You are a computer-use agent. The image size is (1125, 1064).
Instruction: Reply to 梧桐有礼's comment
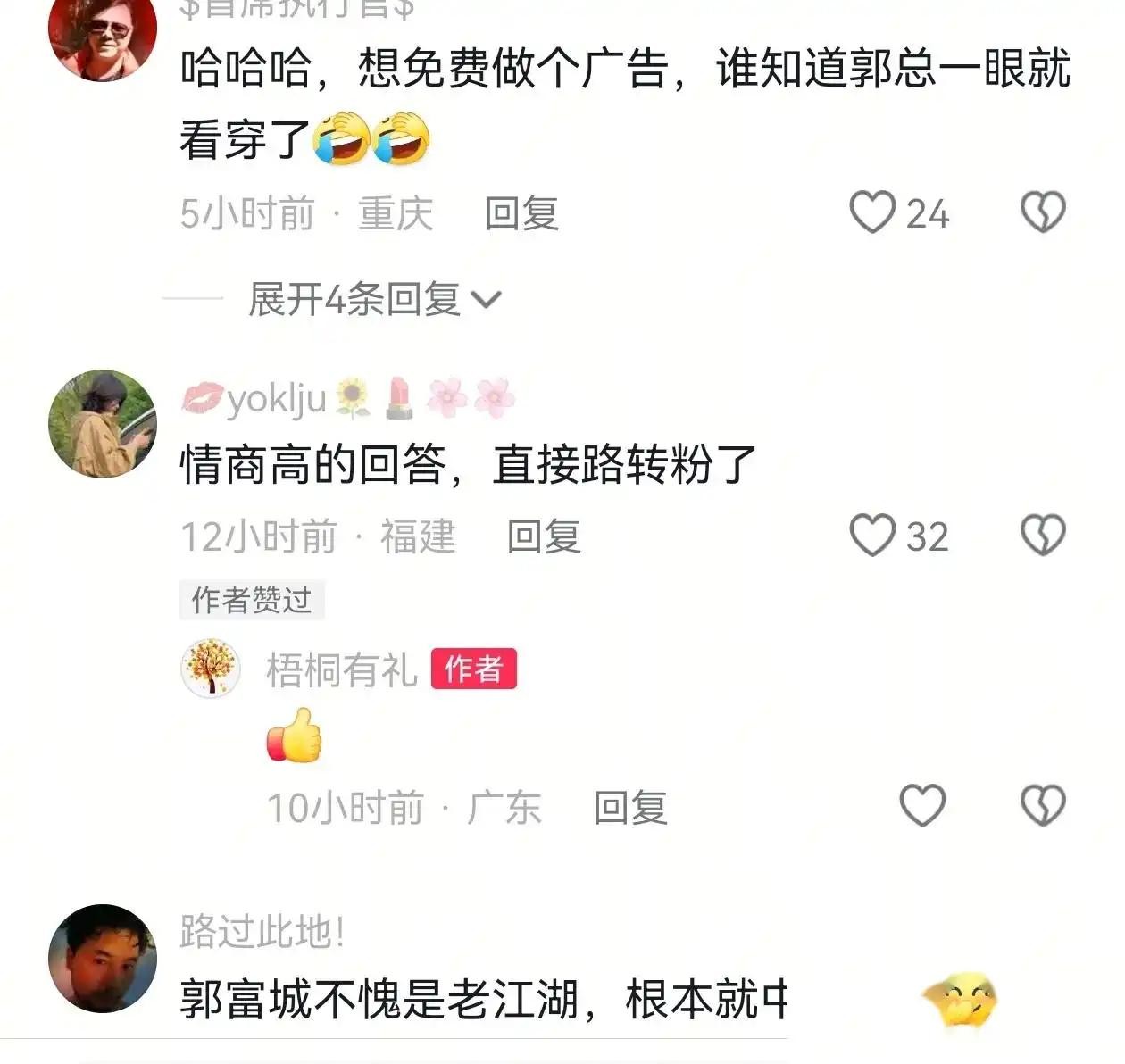(x=630, y=808)
